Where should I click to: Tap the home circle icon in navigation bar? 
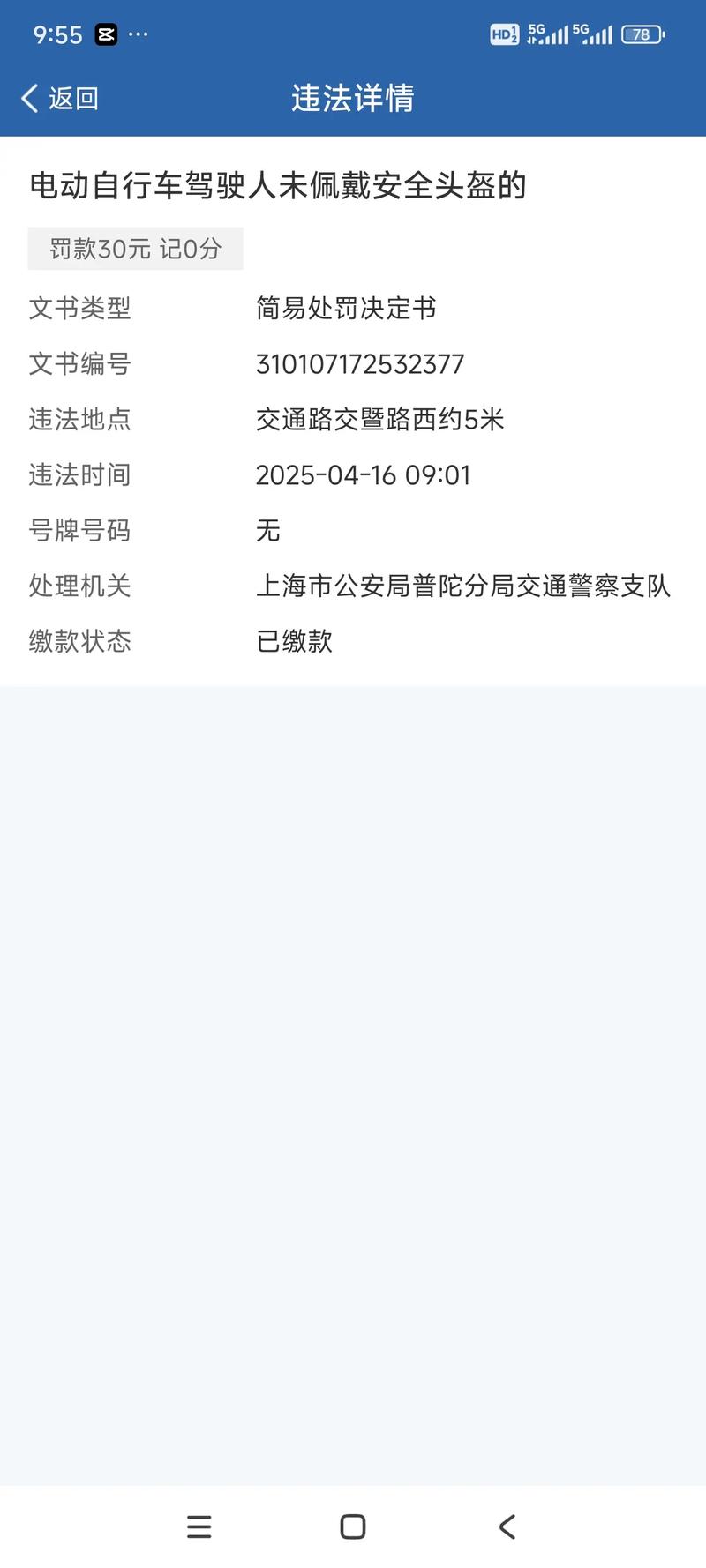[353, 1527]
